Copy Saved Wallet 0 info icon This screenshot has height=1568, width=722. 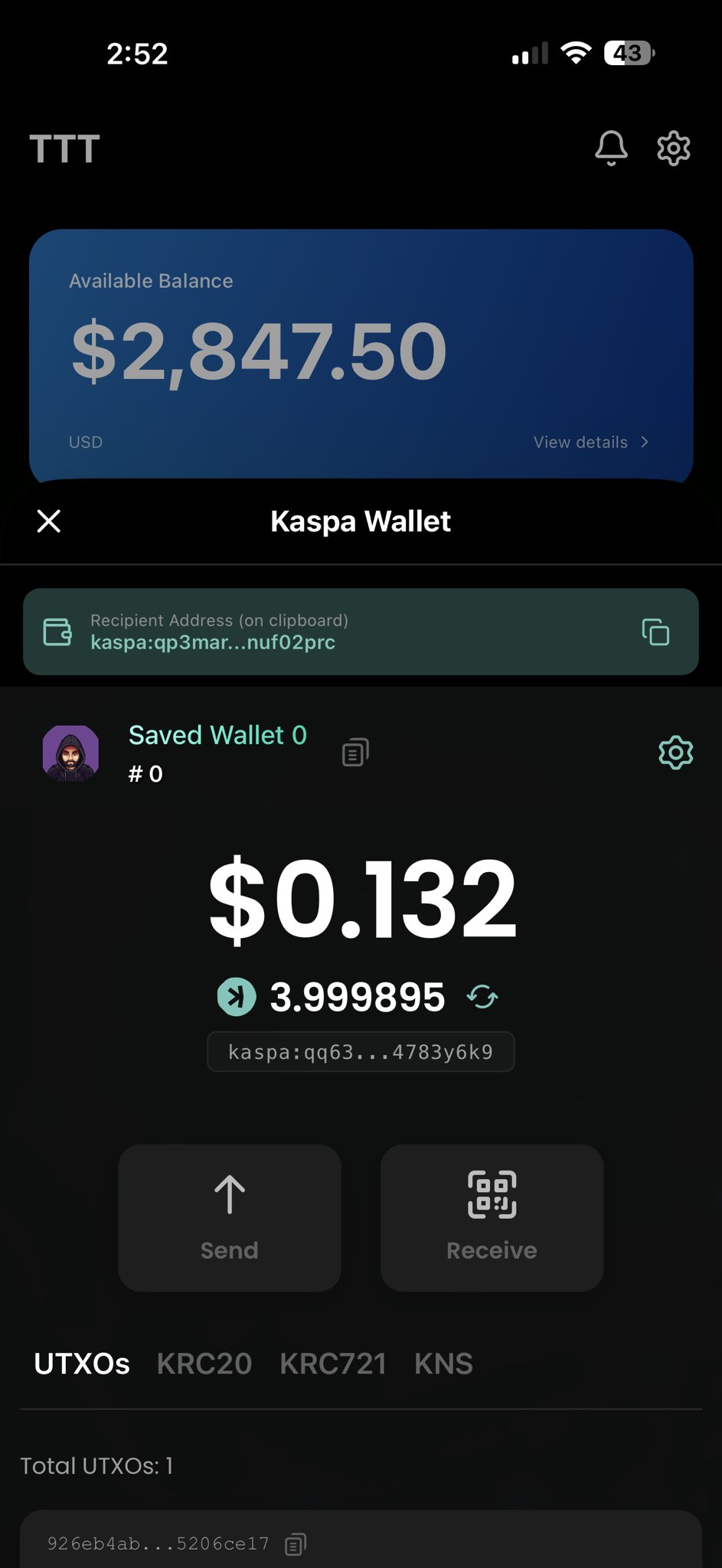(355, 753)
